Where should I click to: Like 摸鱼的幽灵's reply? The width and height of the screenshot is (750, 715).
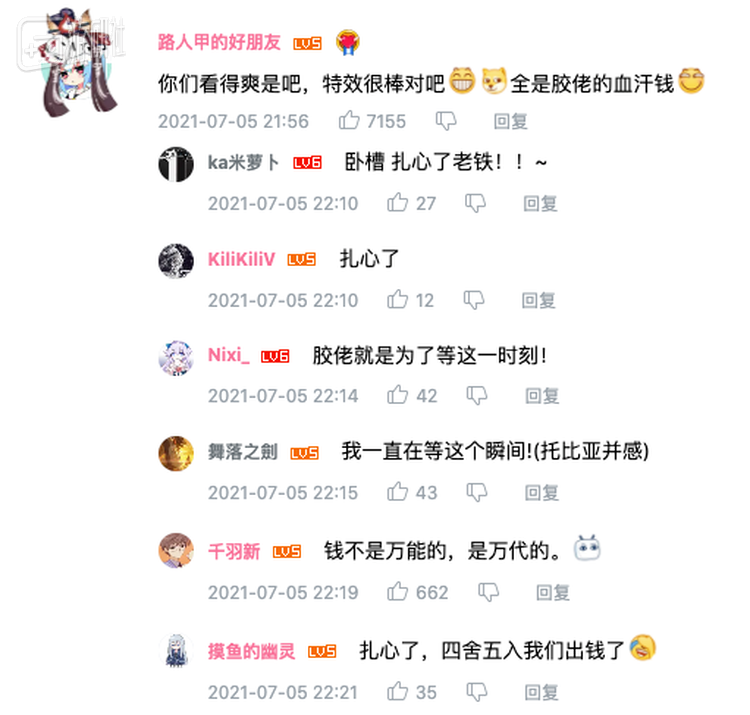tap(398, 691)
